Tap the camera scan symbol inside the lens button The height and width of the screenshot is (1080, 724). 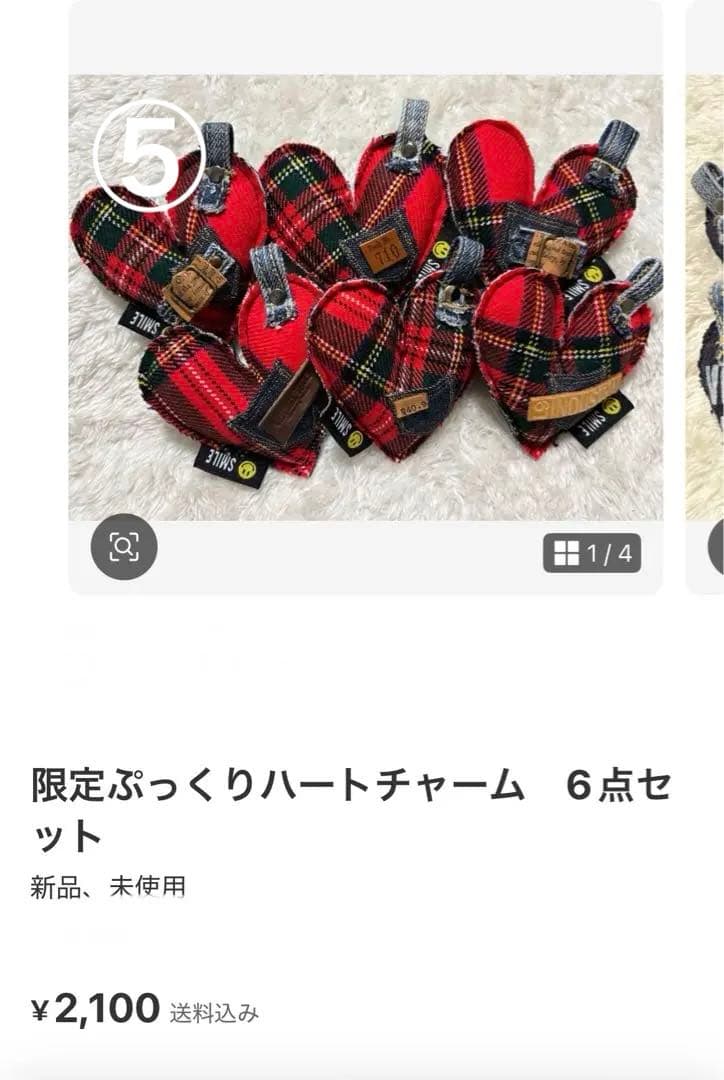coord(123,545)
